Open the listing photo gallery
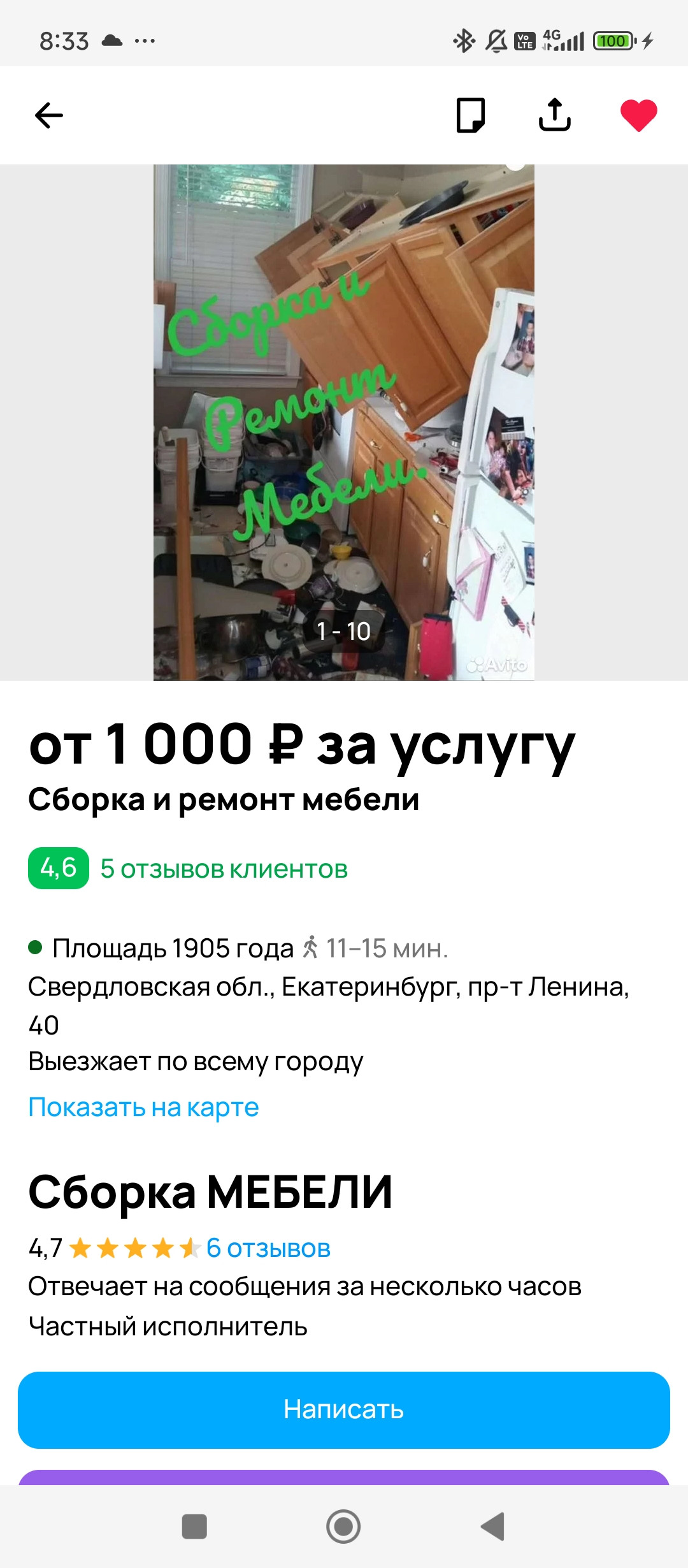Image resolution: width=688 pixels, height=1568 pixels. pos(343,422)
